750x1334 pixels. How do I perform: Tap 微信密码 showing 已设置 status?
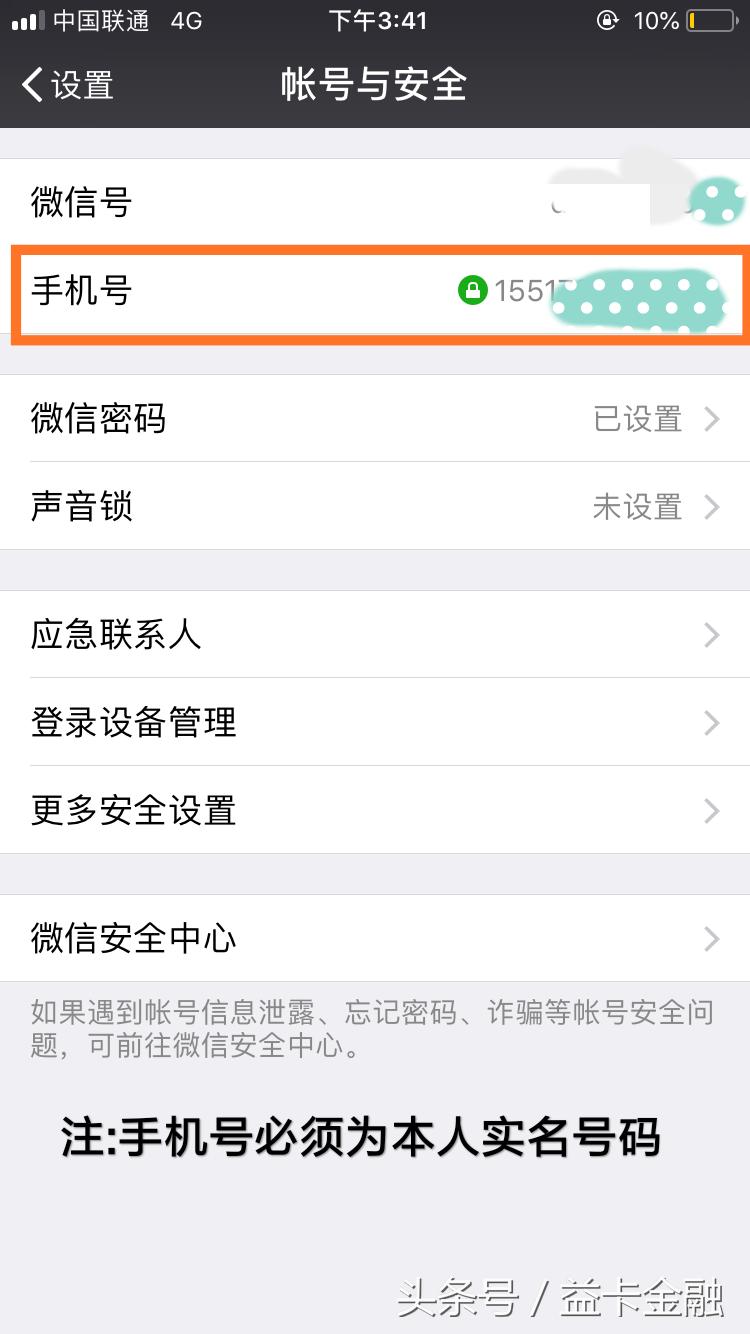pos(375,419)
